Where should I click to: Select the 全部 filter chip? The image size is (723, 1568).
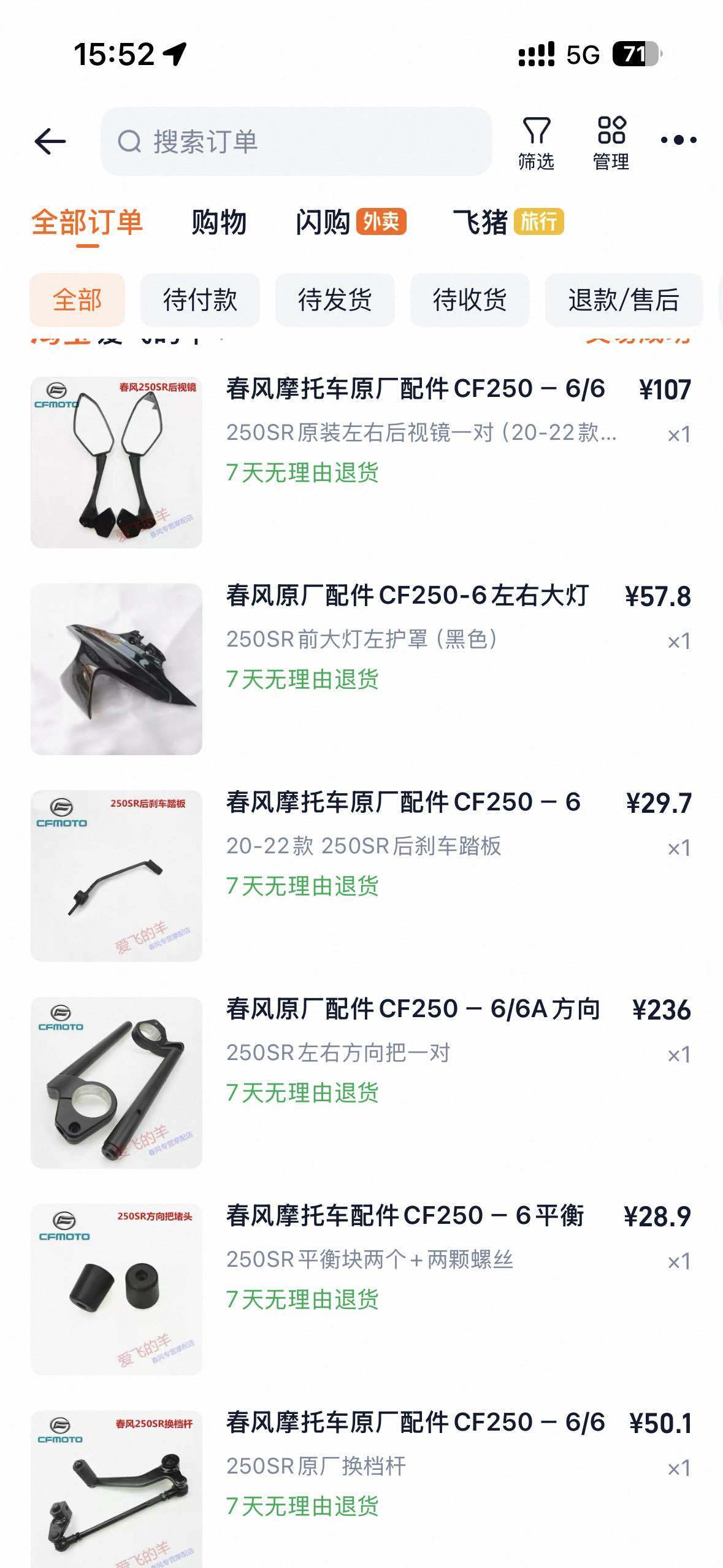(77, 300)
